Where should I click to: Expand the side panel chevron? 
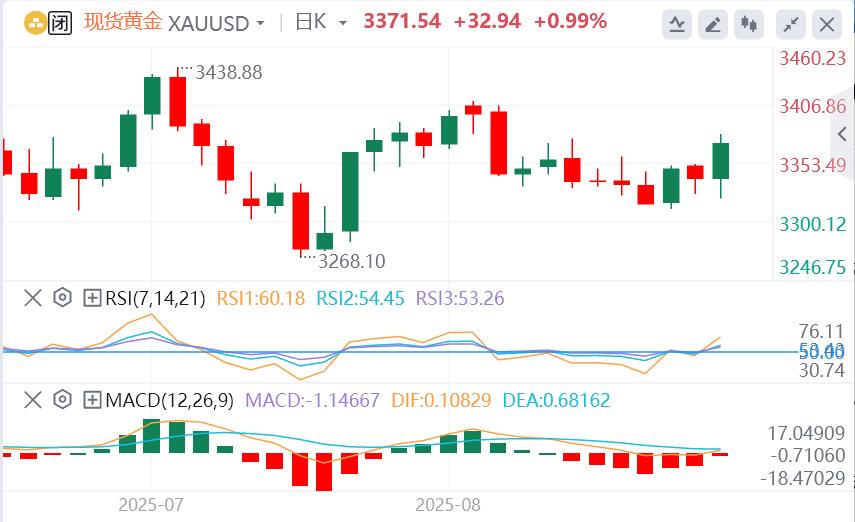[842, 134]
